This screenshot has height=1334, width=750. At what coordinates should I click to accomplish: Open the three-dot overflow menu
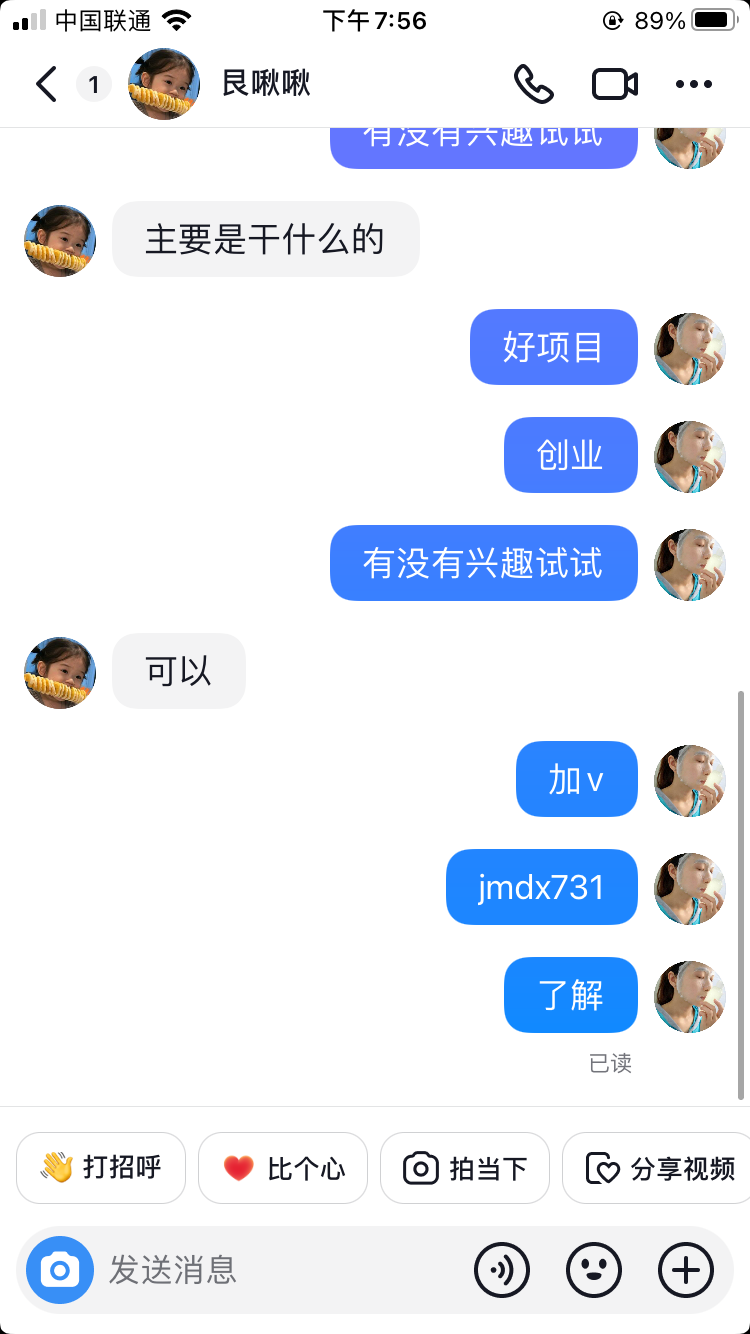[x=693, y=84]
